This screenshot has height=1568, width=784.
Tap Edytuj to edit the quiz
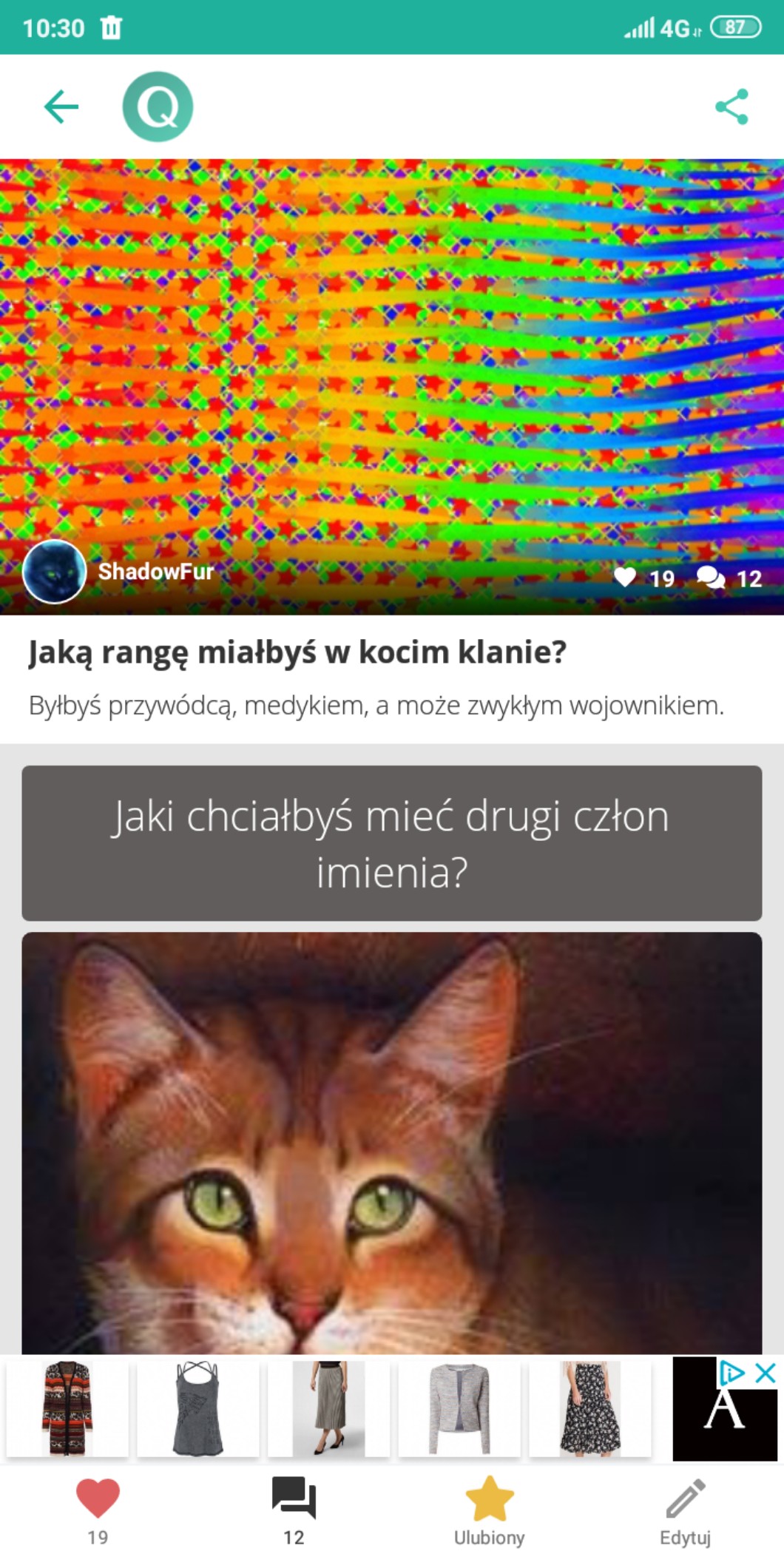[685, 1510]
